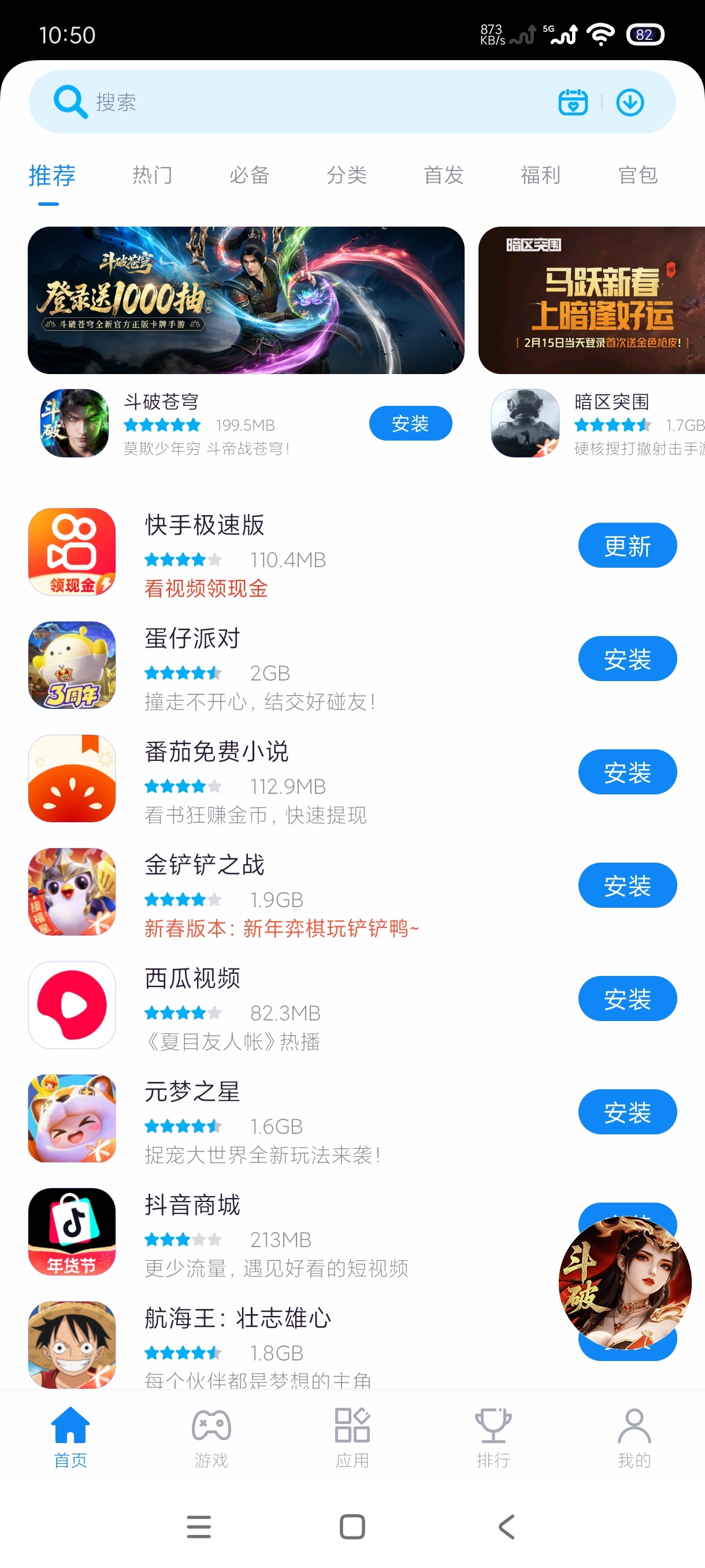Open the 元梦之星 app details

pos(292,1118)
